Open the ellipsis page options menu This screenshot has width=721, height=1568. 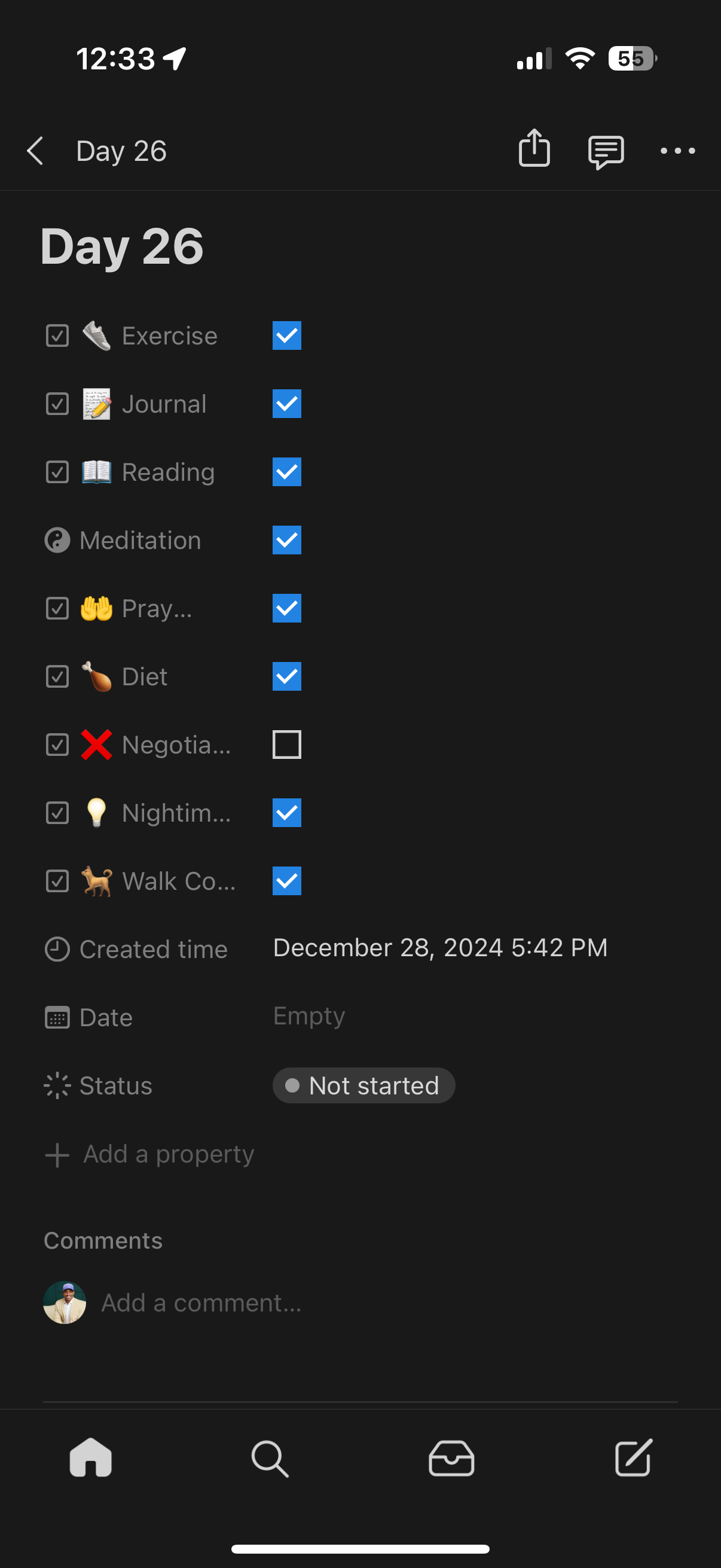pos(677,151)
